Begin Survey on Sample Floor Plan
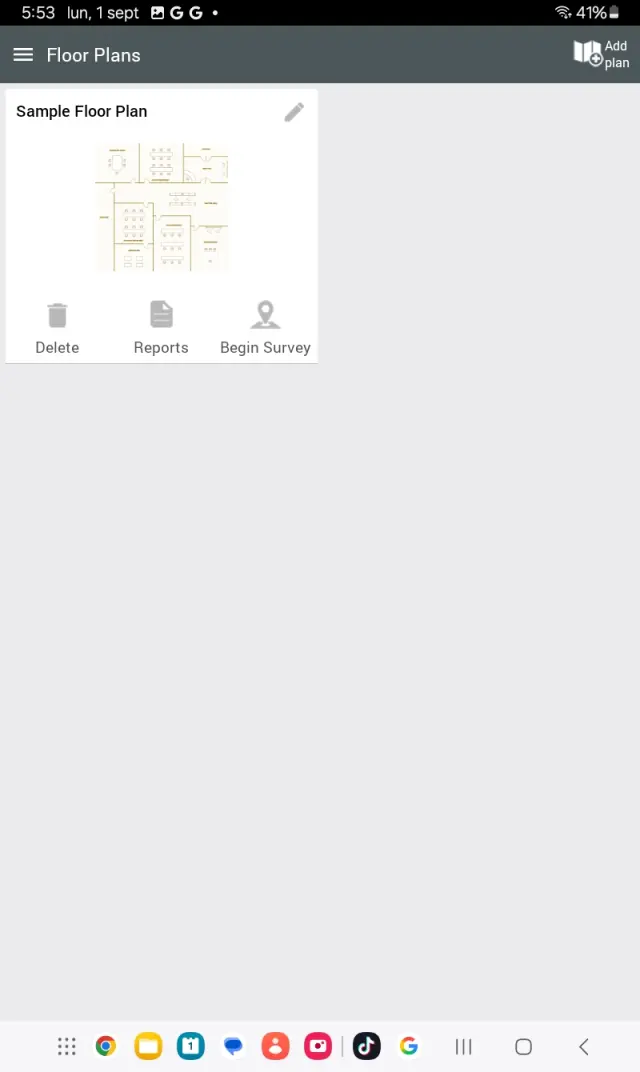640x1072 pixels. tap(265, 328)
